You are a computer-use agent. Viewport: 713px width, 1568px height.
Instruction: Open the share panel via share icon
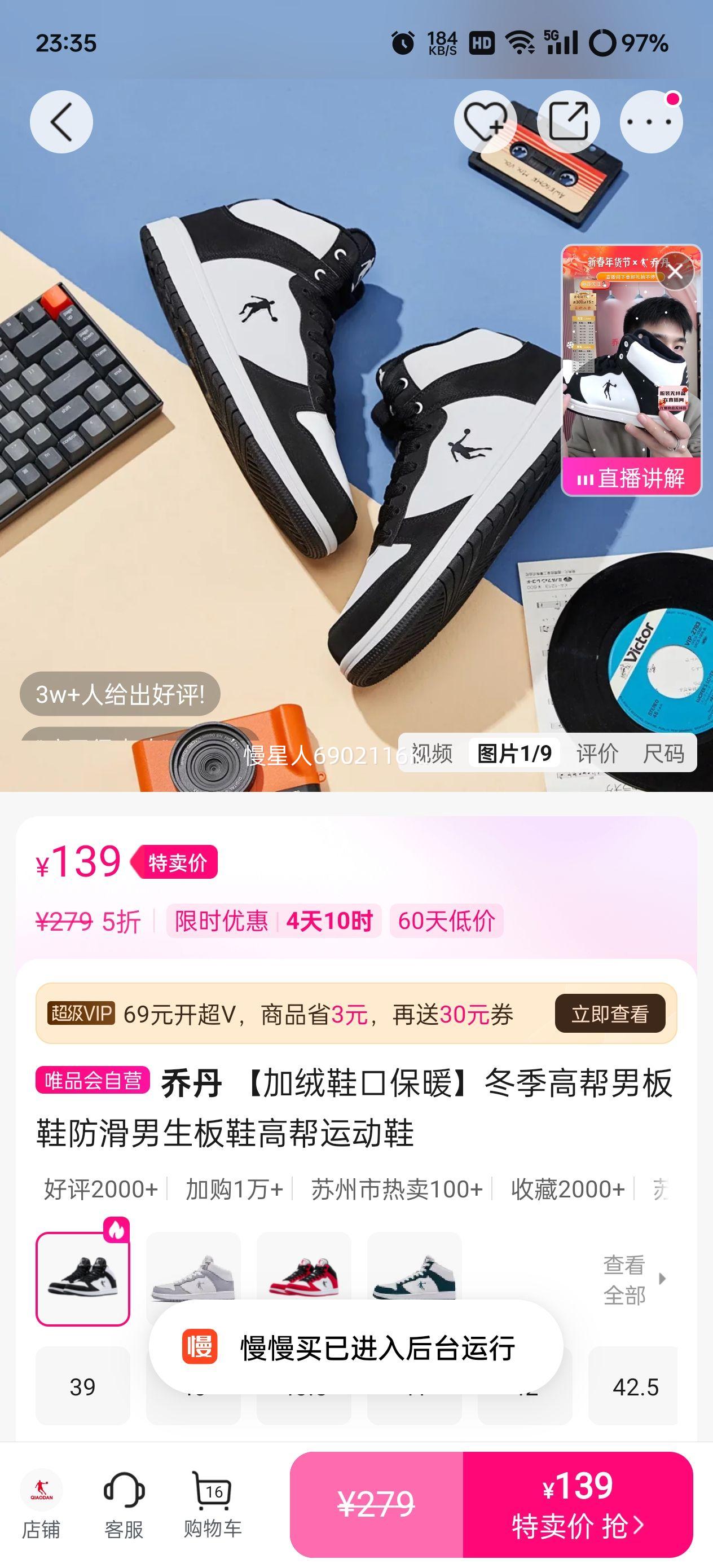pos(569,121)
